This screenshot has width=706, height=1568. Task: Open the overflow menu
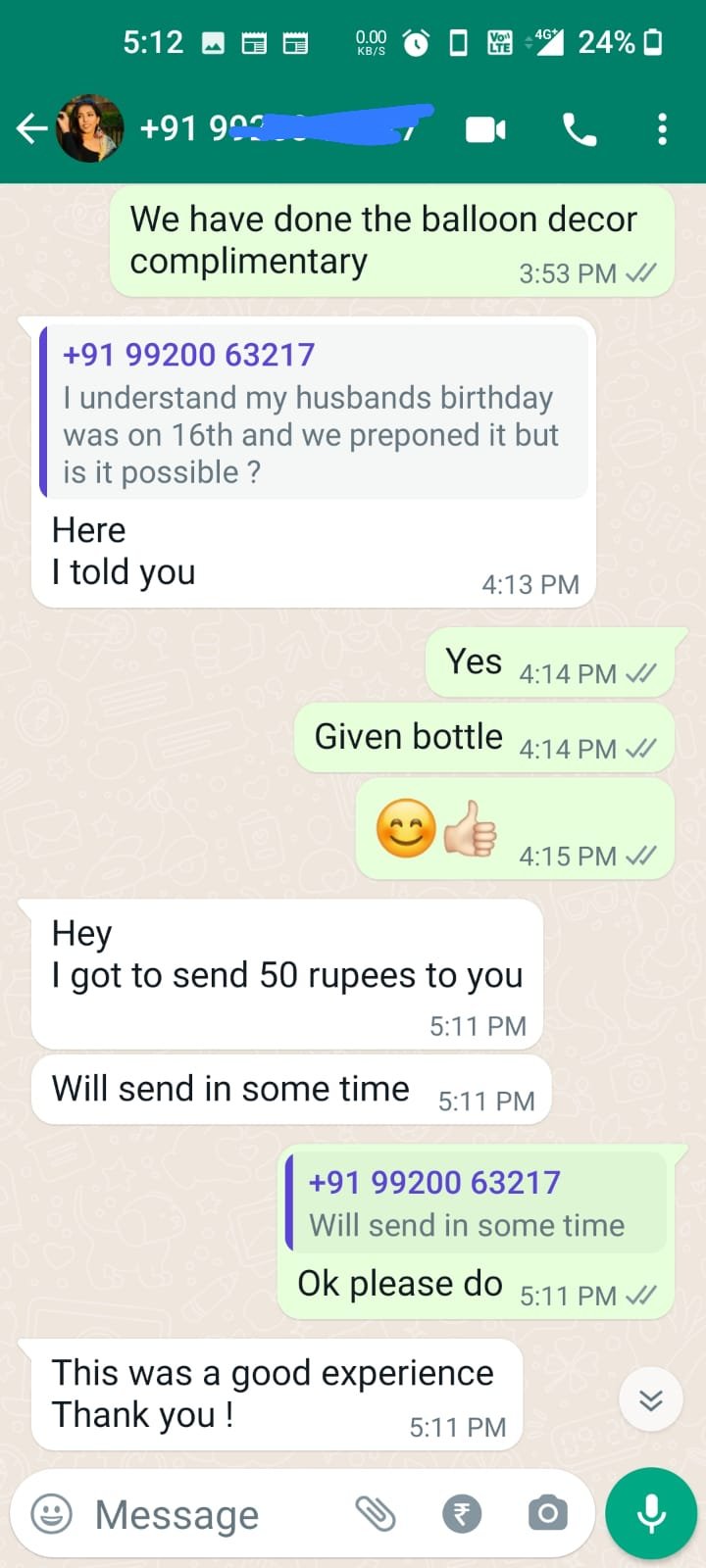pyautogui.click(x=663, y=129)
